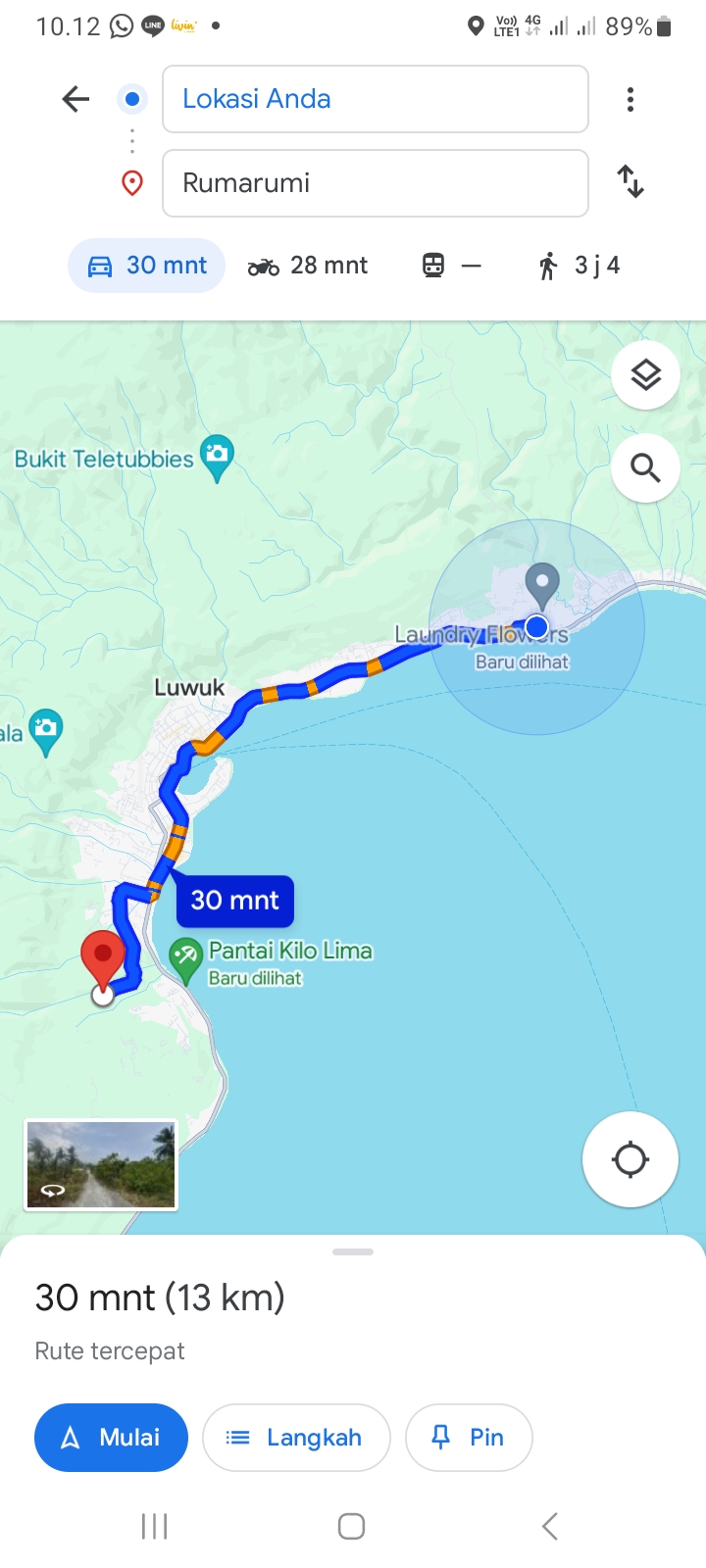Screen dimensions: 706x1568
Task: Switch to motorcycle 28 mnt mode
Action: tap(307, 266)
